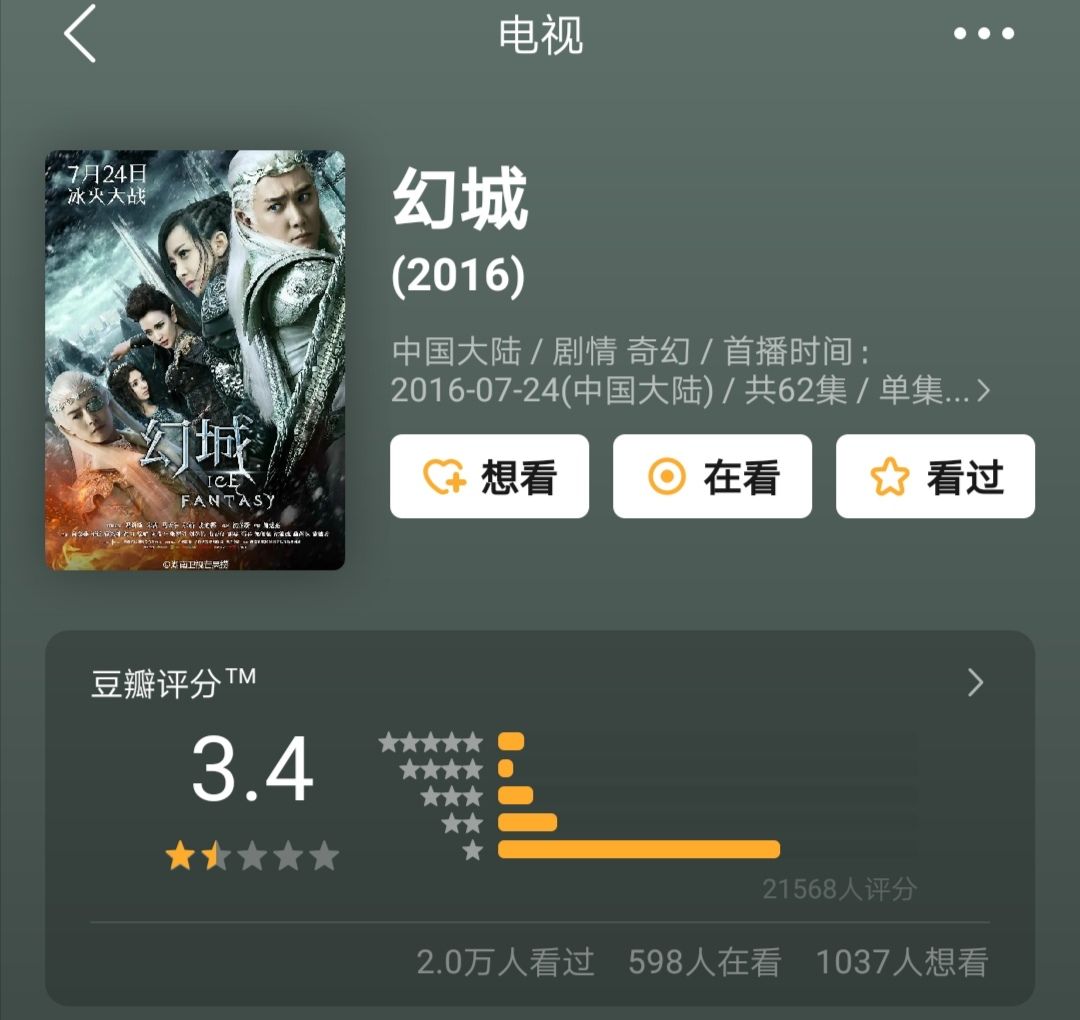Screen dimensions: 1080x1020
Task: Open the 豆瓣评分 rating details
Action: coord(975,683)
